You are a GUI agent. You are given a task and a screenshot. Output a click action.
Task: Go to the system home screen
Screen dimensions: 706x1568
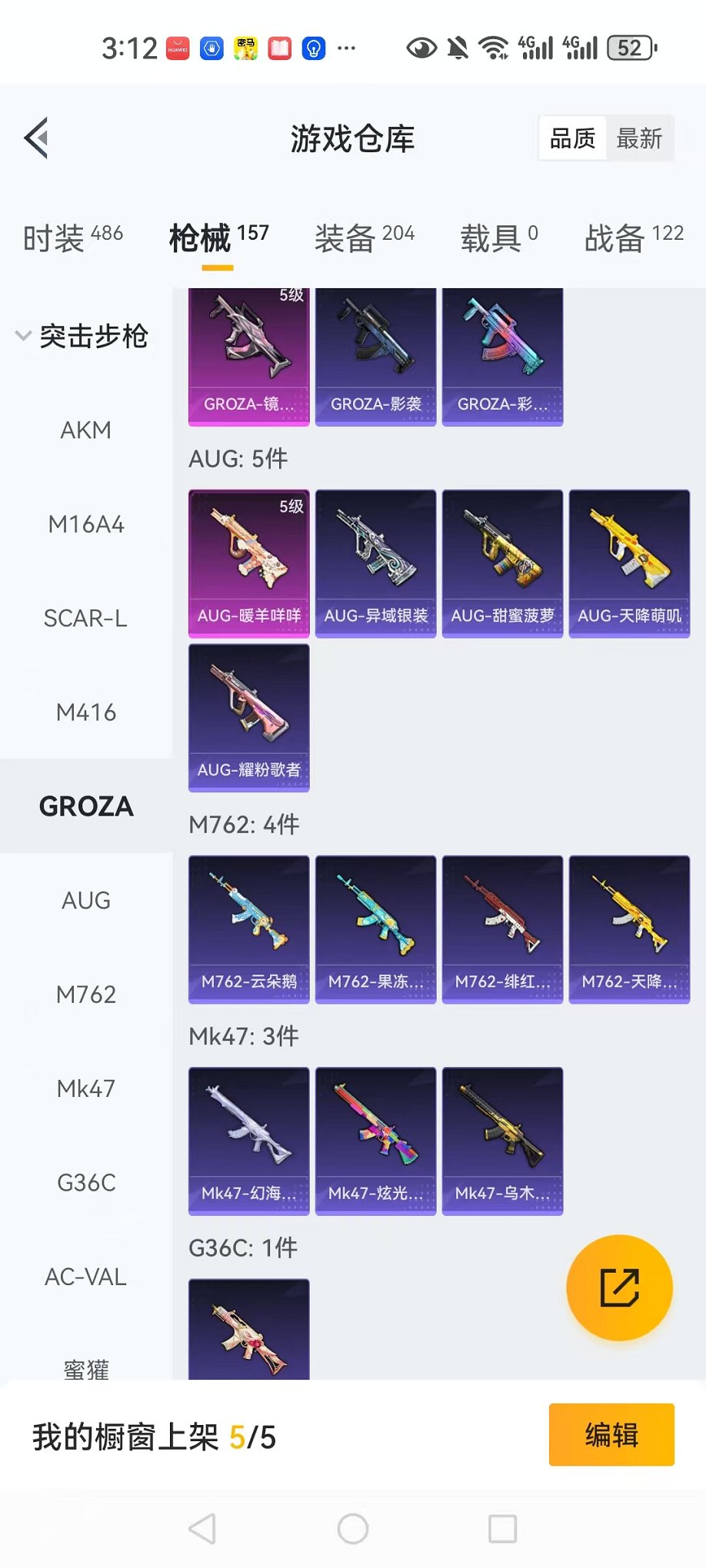pos(353,1529)
